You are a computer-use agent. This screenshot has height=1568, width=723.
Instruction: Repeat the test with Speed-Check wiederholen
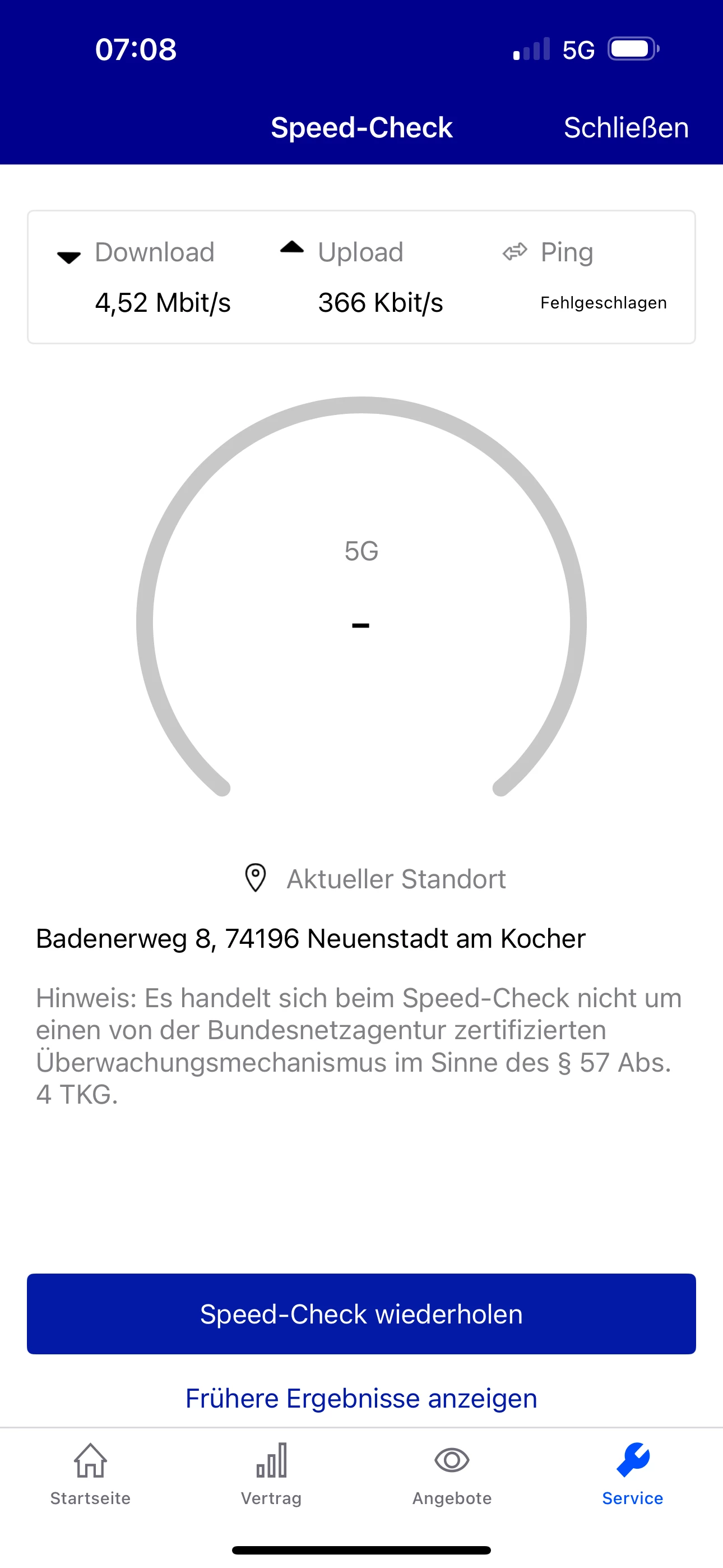[x=361, y=1313]
